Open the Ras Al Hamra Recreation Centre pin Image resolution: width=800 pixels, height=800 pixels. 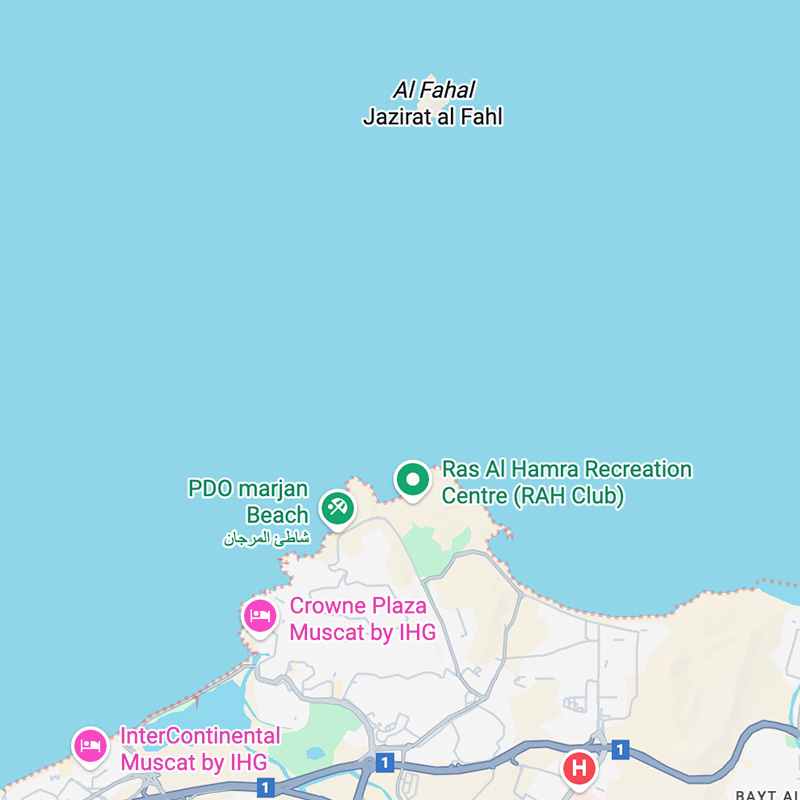(x=412, y=480)
